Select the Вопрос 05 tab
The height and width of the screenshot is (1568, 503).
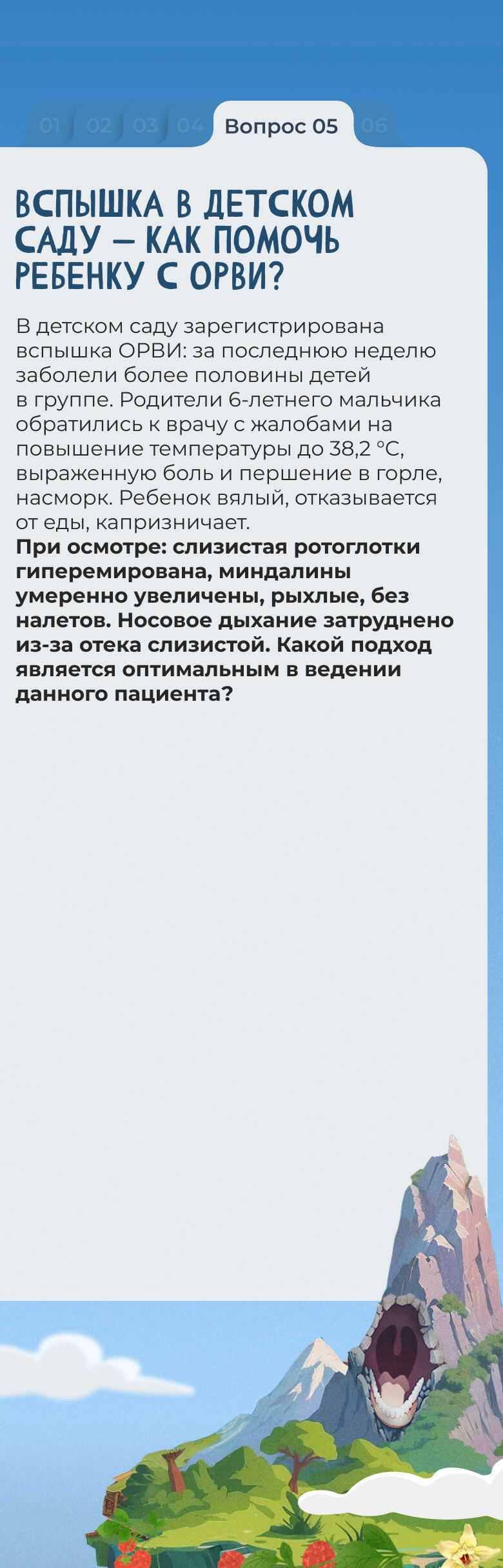click(281, 126)
